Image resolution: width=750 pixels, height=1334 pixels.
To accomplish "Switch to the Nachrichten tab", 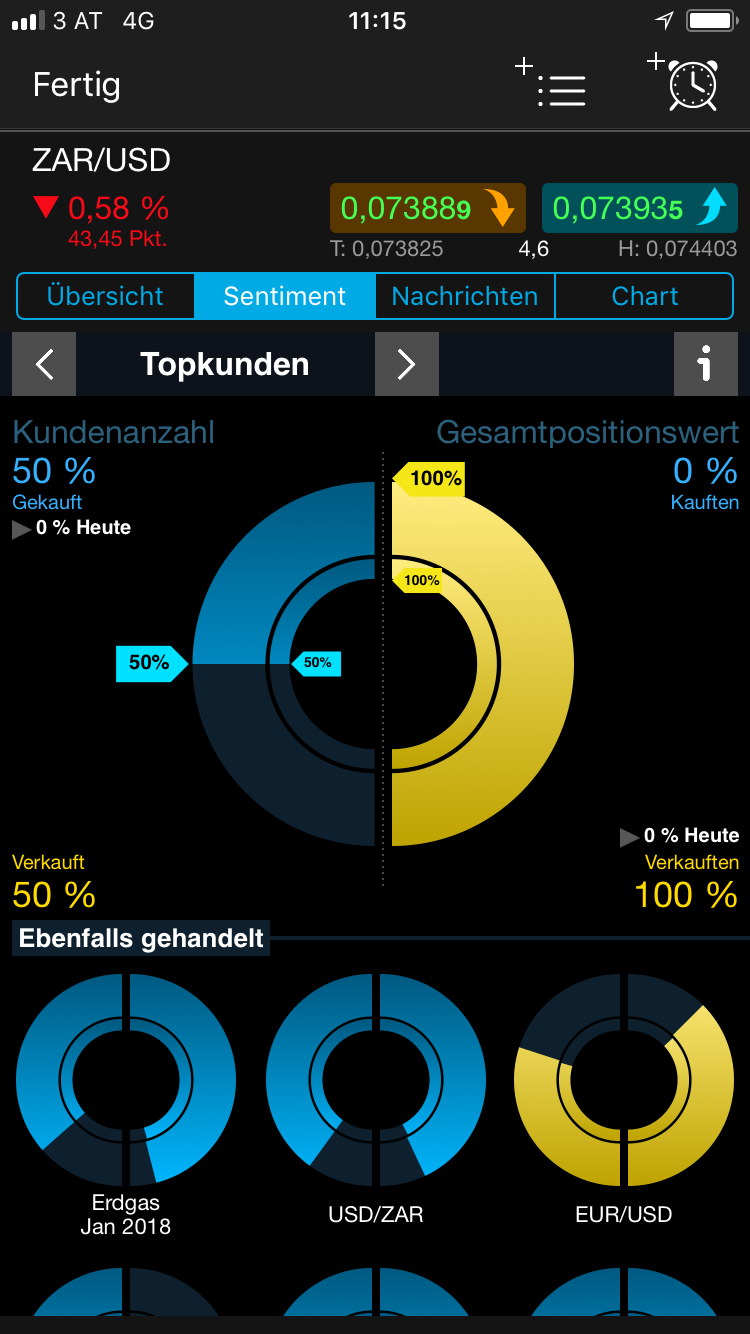I will [464, 296].
